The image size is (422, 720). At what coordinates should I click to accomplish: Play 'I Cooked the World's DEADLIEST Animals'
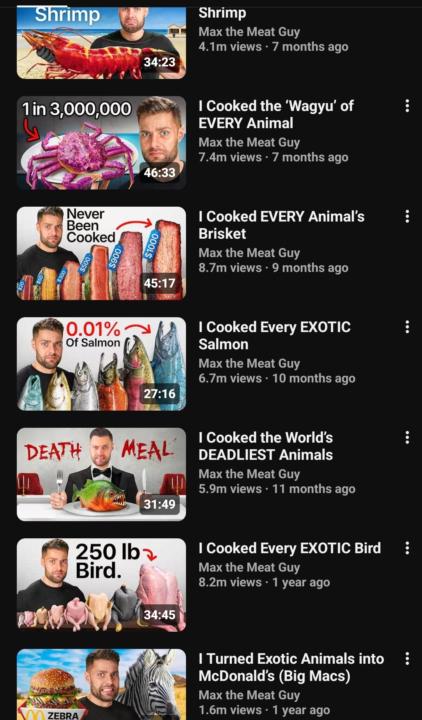click(101, 474)
